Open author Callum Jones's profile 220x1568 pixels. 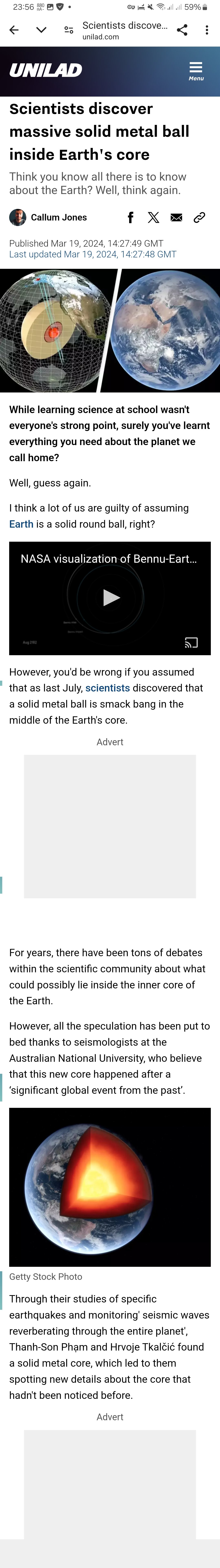(x=58, y=217)
